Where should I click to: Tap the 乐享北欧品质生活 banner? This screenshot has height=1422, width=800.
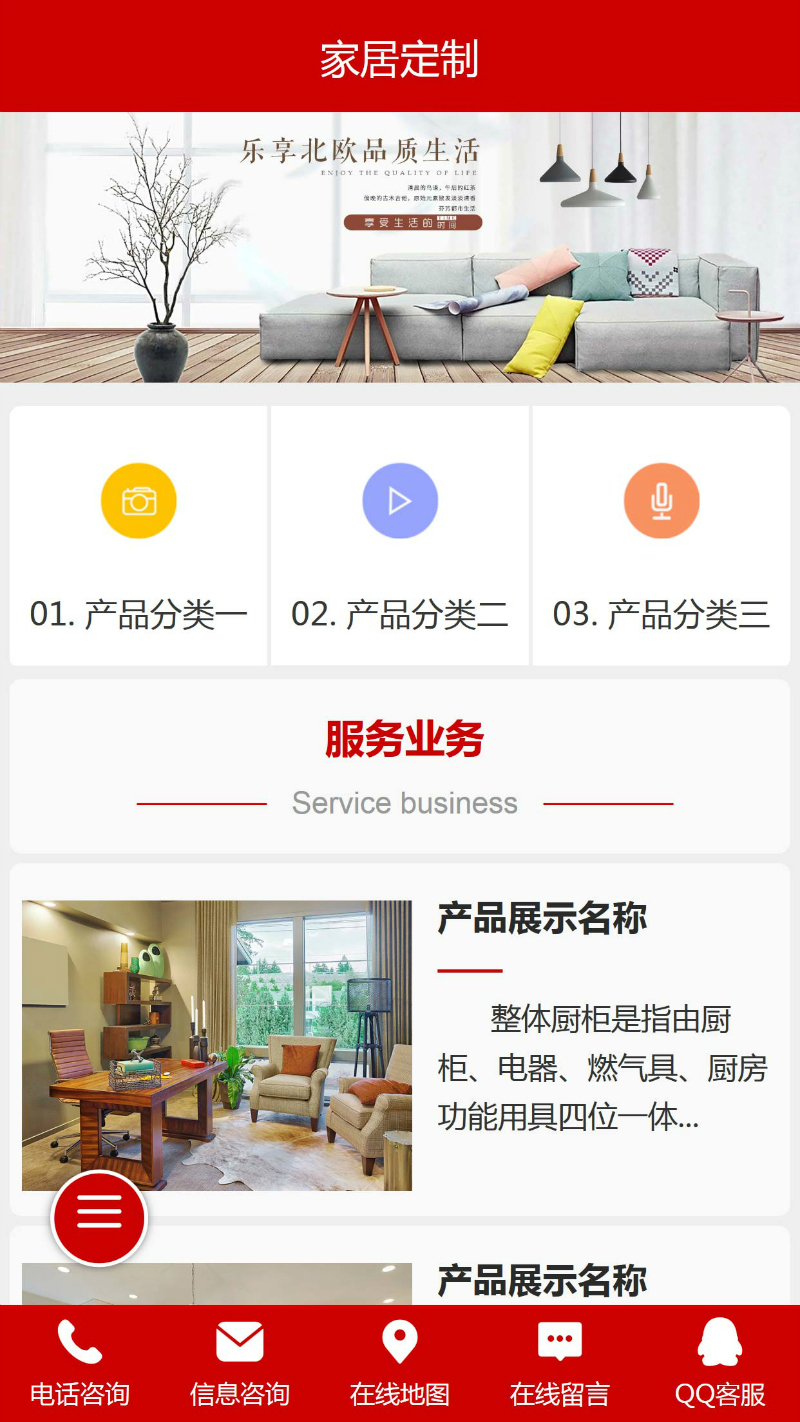(x=400, y=247)
